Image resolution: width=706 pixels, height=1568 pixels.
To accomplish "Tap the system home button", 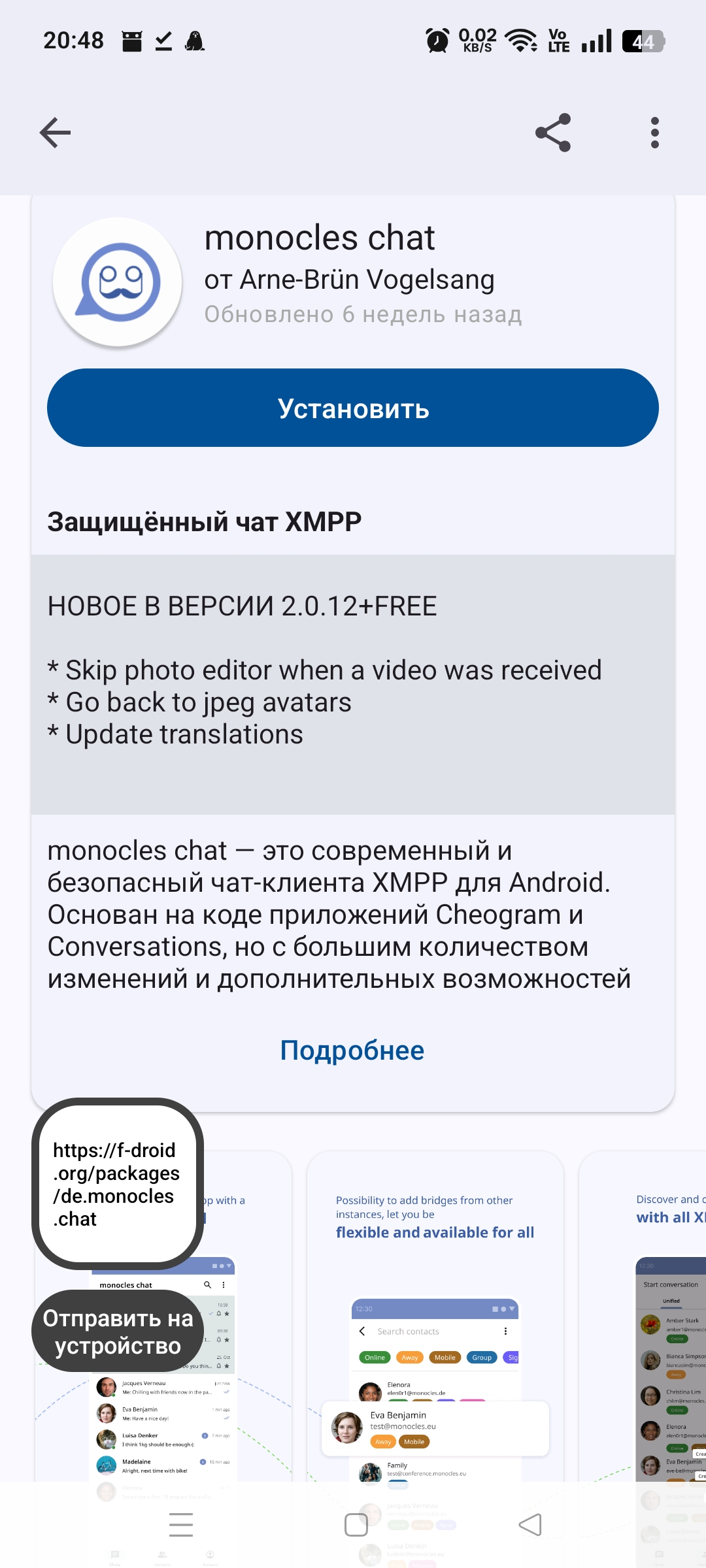I will coord(356,1525).
